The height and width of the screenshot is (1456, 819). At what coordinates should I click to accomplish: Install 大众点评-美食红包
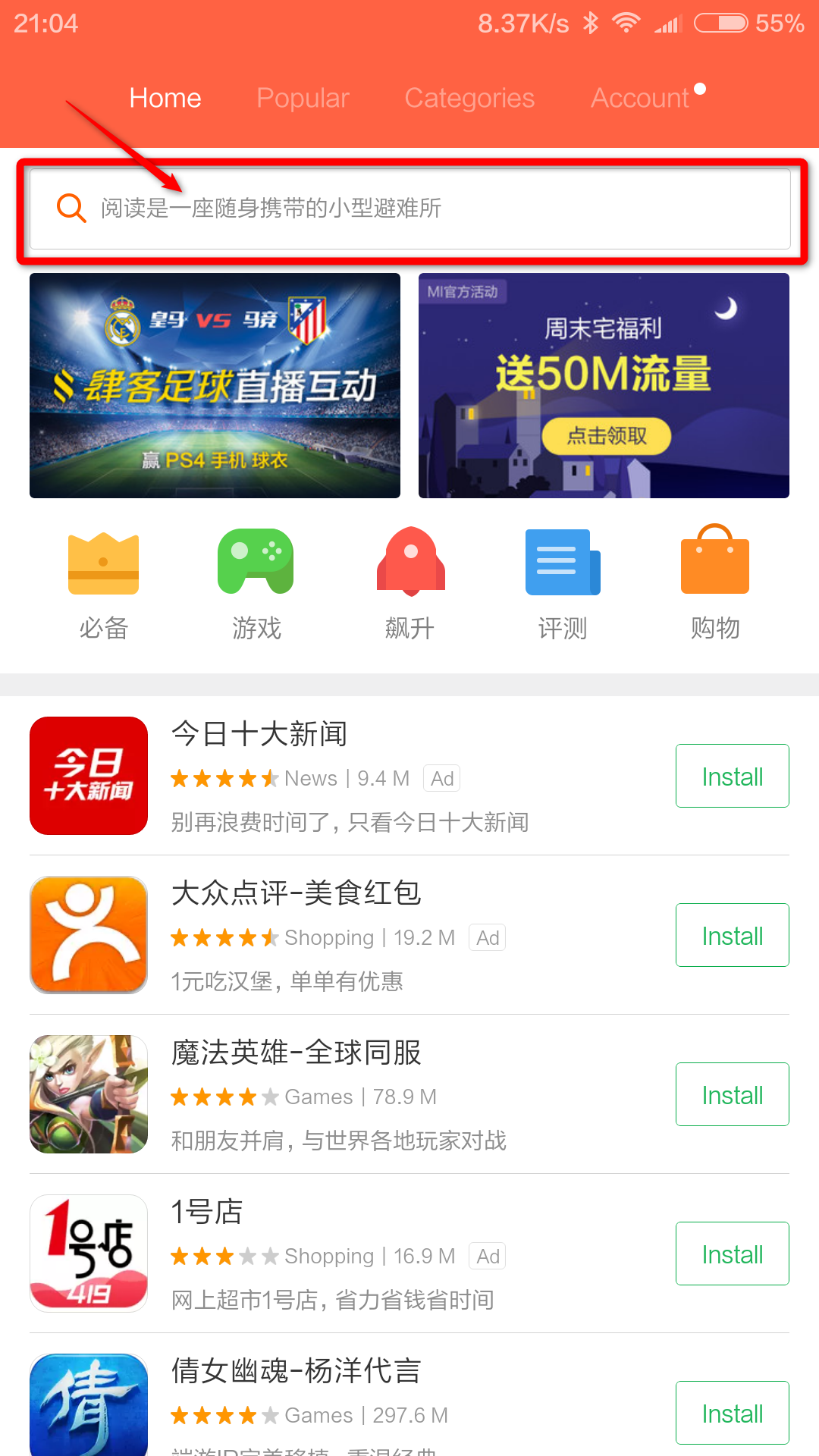click(732, 935)
